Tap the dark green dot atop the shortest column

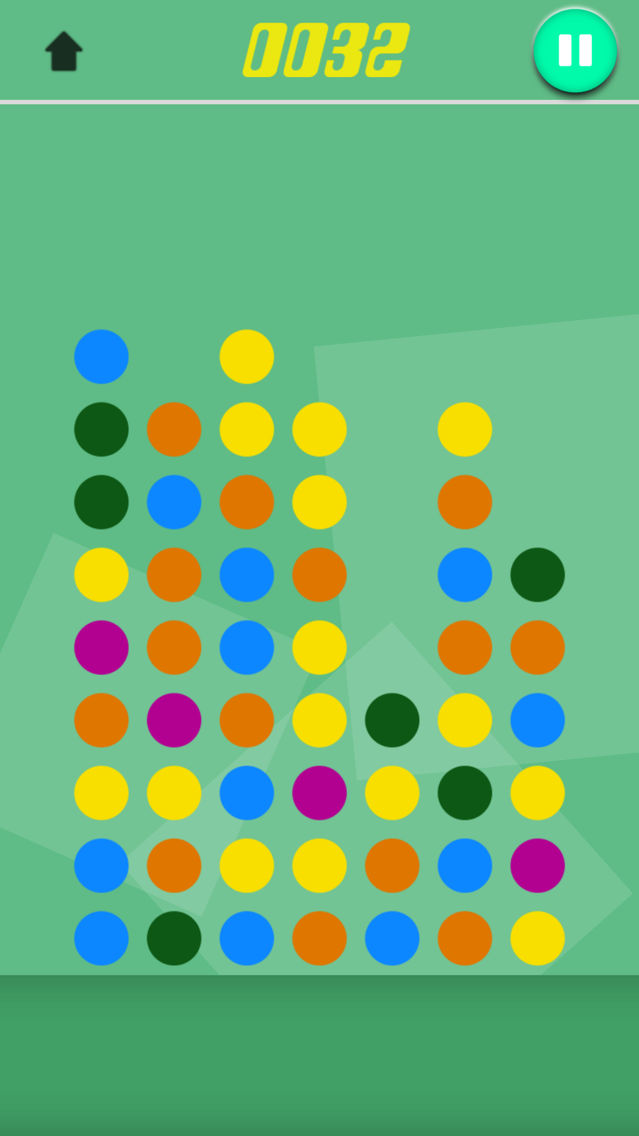coord(392,720)
